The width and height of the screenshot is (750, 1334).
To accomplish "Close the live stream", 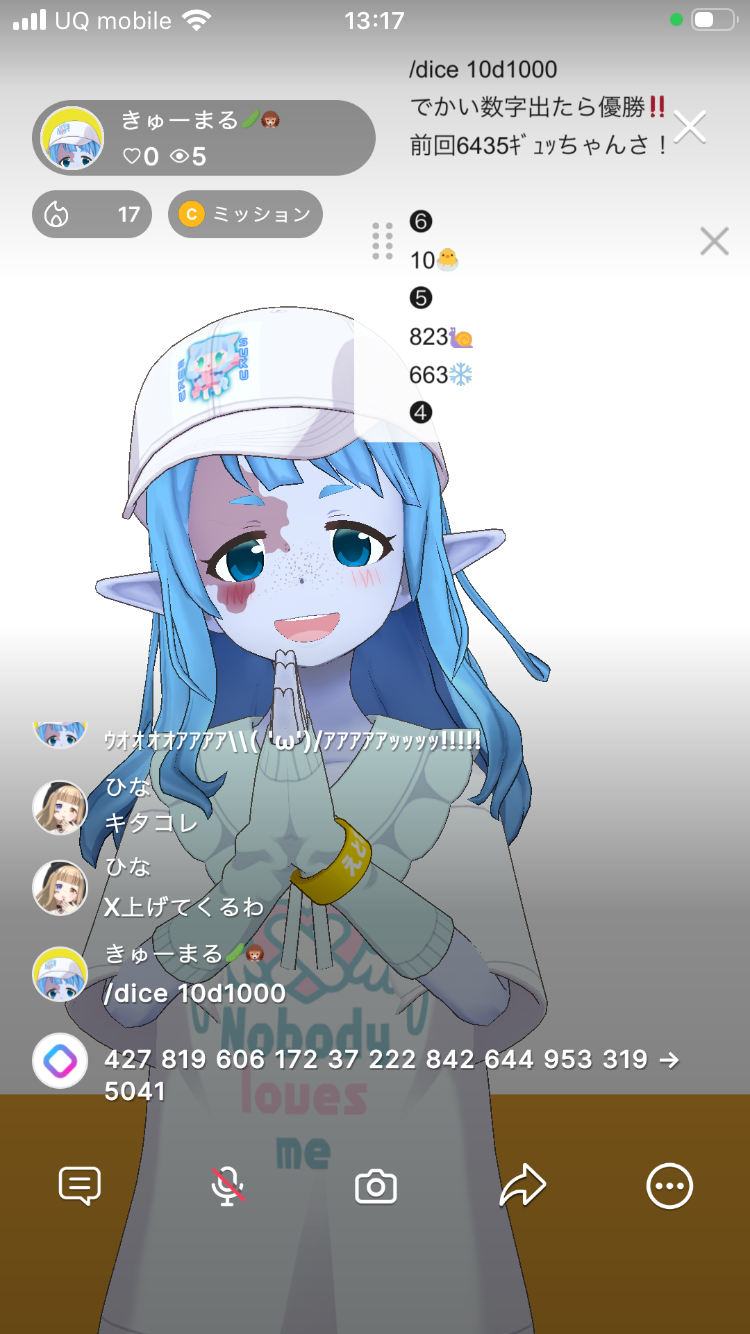I will tap(690, 127).
